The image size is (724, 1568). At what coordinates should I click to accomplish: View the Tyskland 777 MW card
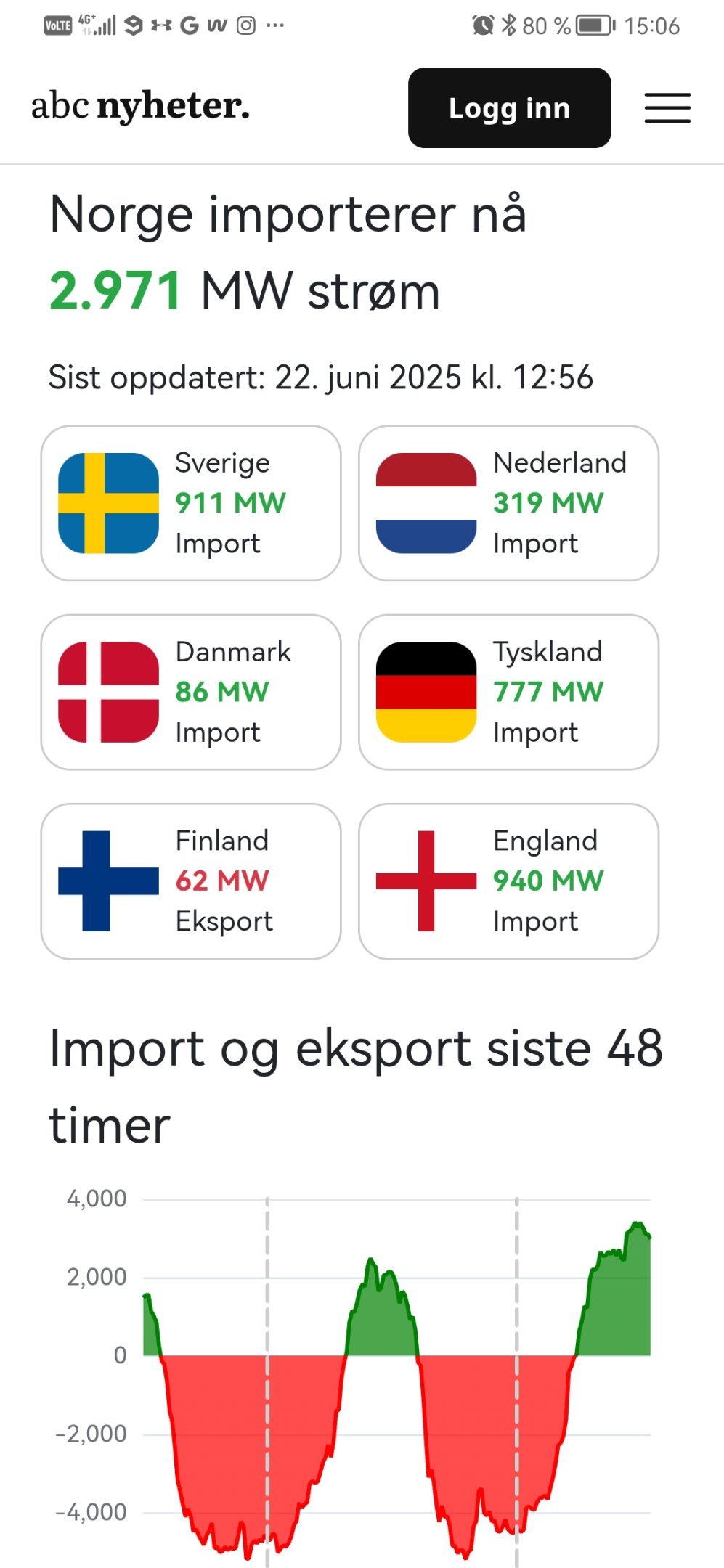click(x=508, y=692)
